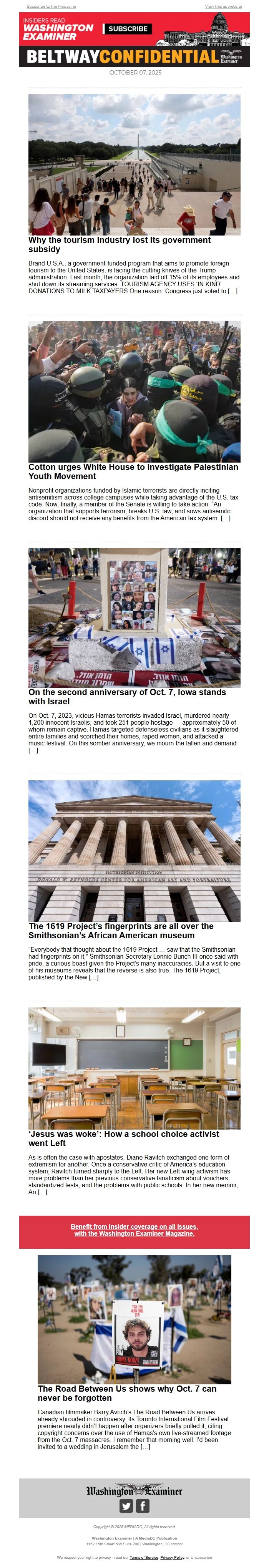Image resolution: width=269 pixels, height=1568 pixels.
Task: Tap the black SUBSCRIBE button
Action: pos(128,28)
